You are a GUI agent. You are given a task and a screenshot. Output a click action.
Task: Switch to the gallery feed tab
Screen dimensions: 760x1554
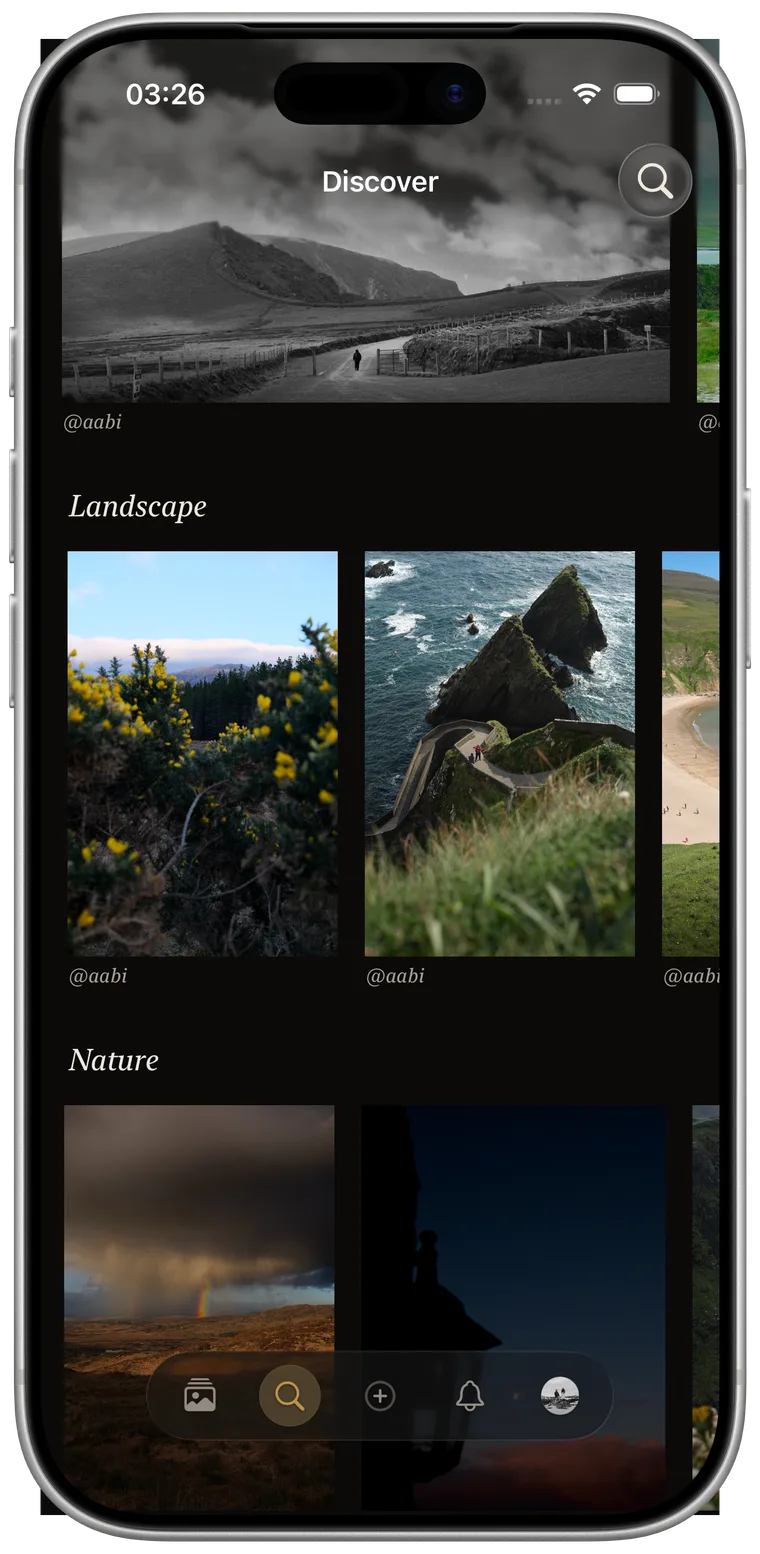200,1395
